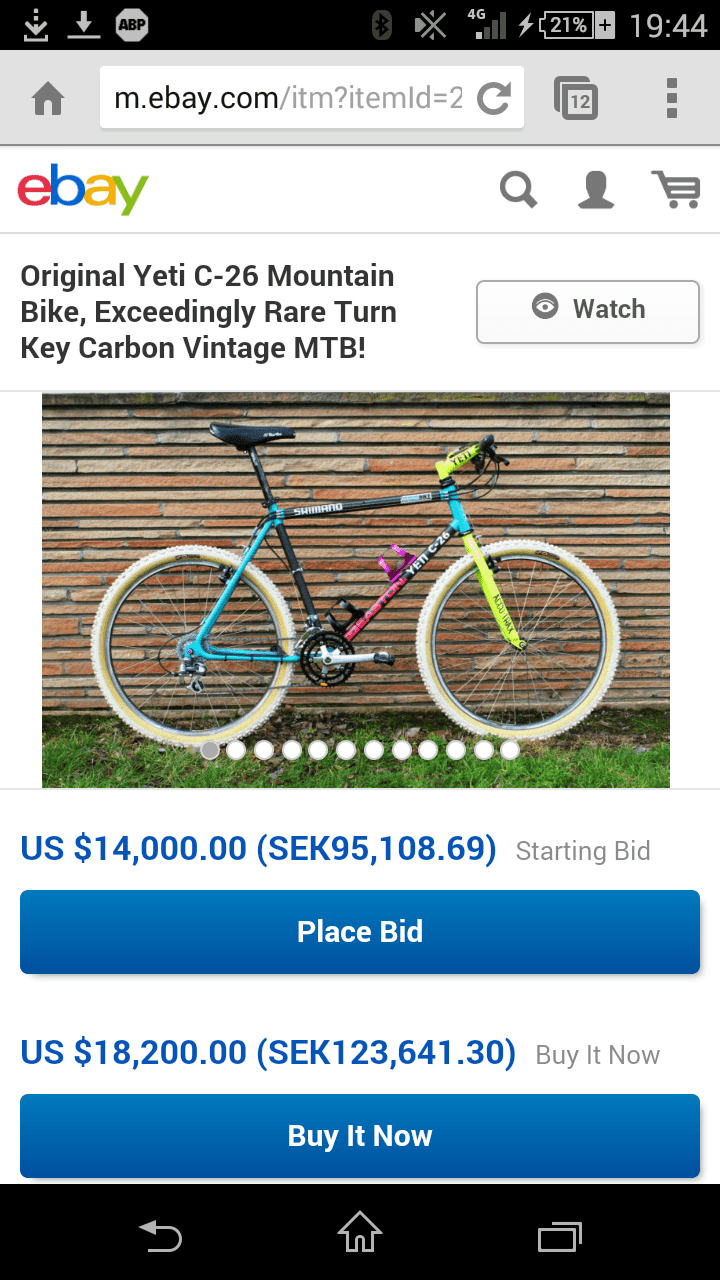Image resolution: width=720 pixels, height=1280 pixels.
Task: Open eBay search
Action: point(518,189)
